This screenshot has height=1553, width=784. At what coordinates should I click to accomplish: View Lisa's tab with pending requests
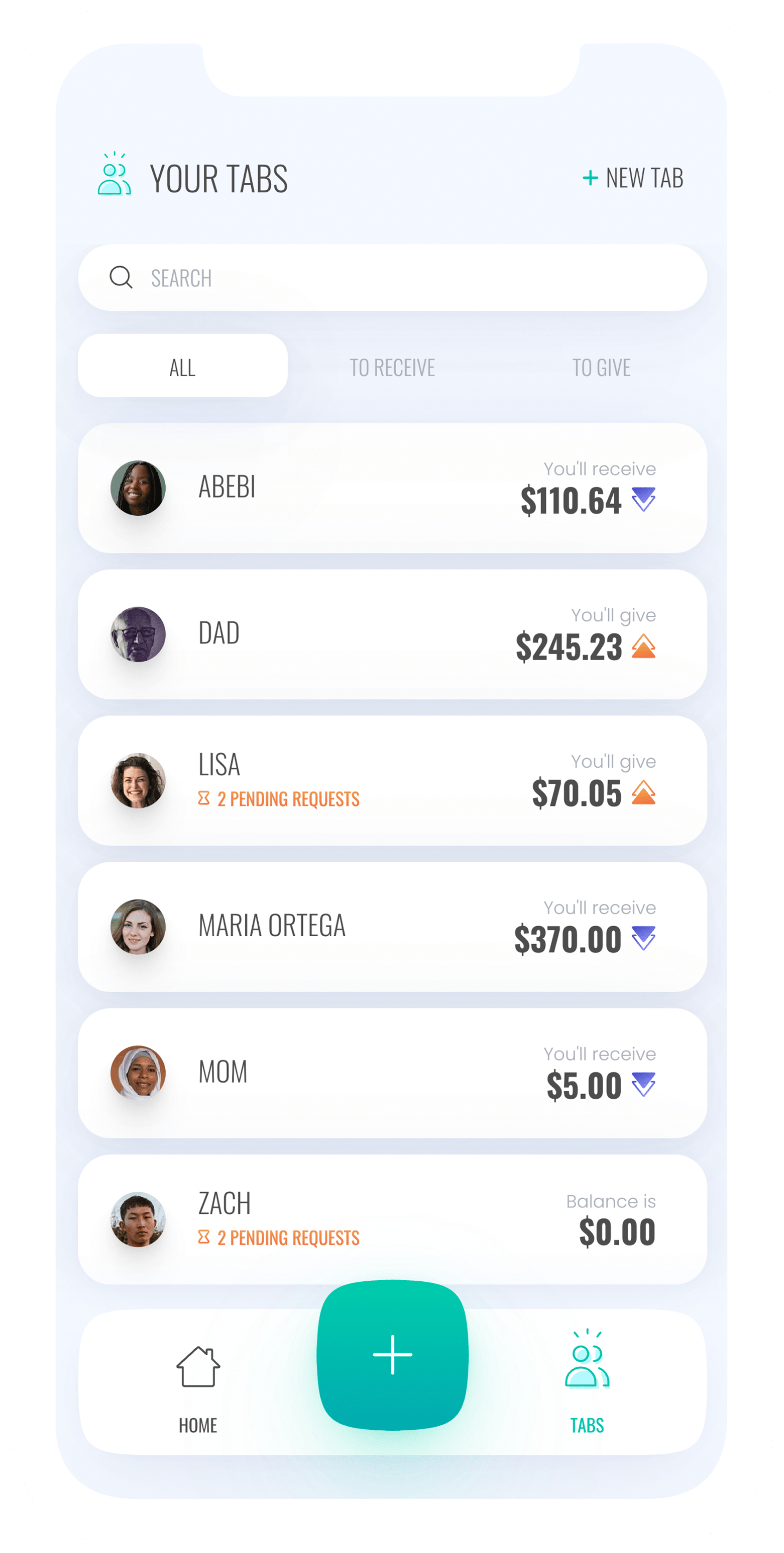(x=392, y=781)
